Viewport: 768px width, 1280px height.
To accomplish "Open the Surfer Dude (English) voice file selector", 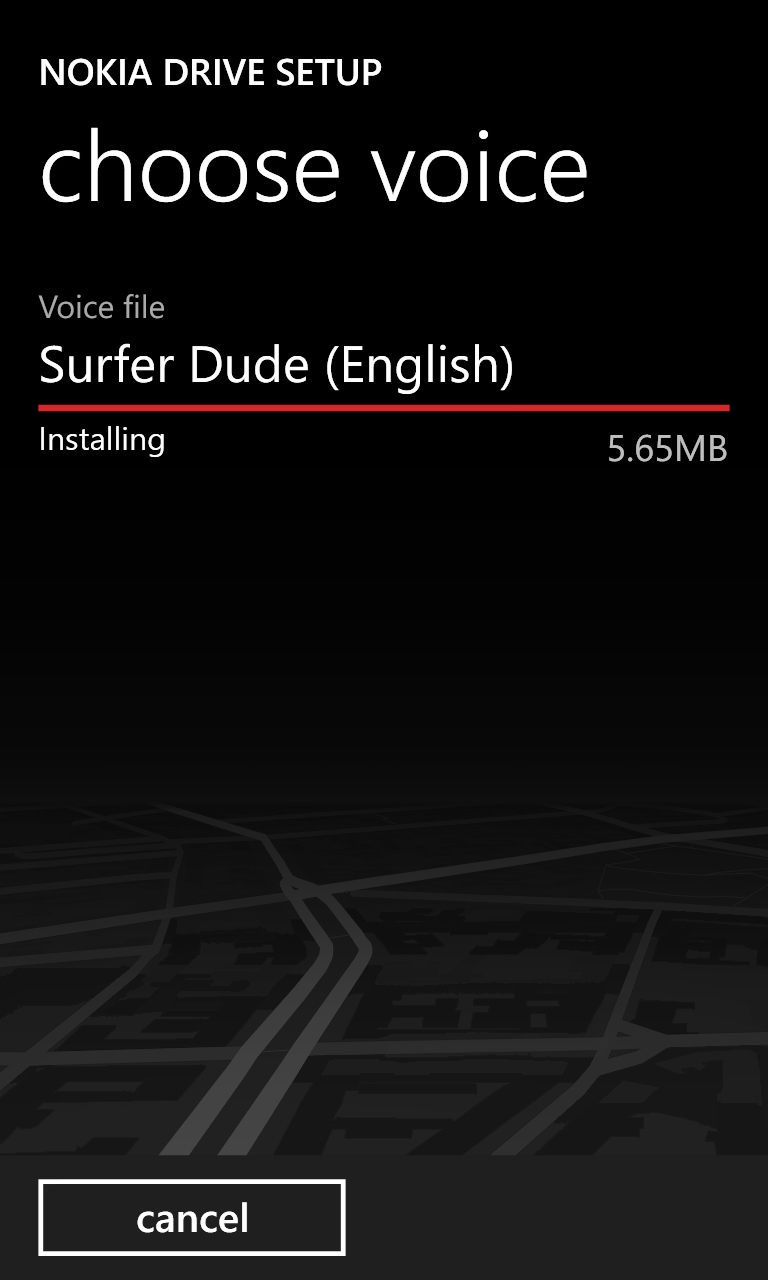I will point(276,366).
